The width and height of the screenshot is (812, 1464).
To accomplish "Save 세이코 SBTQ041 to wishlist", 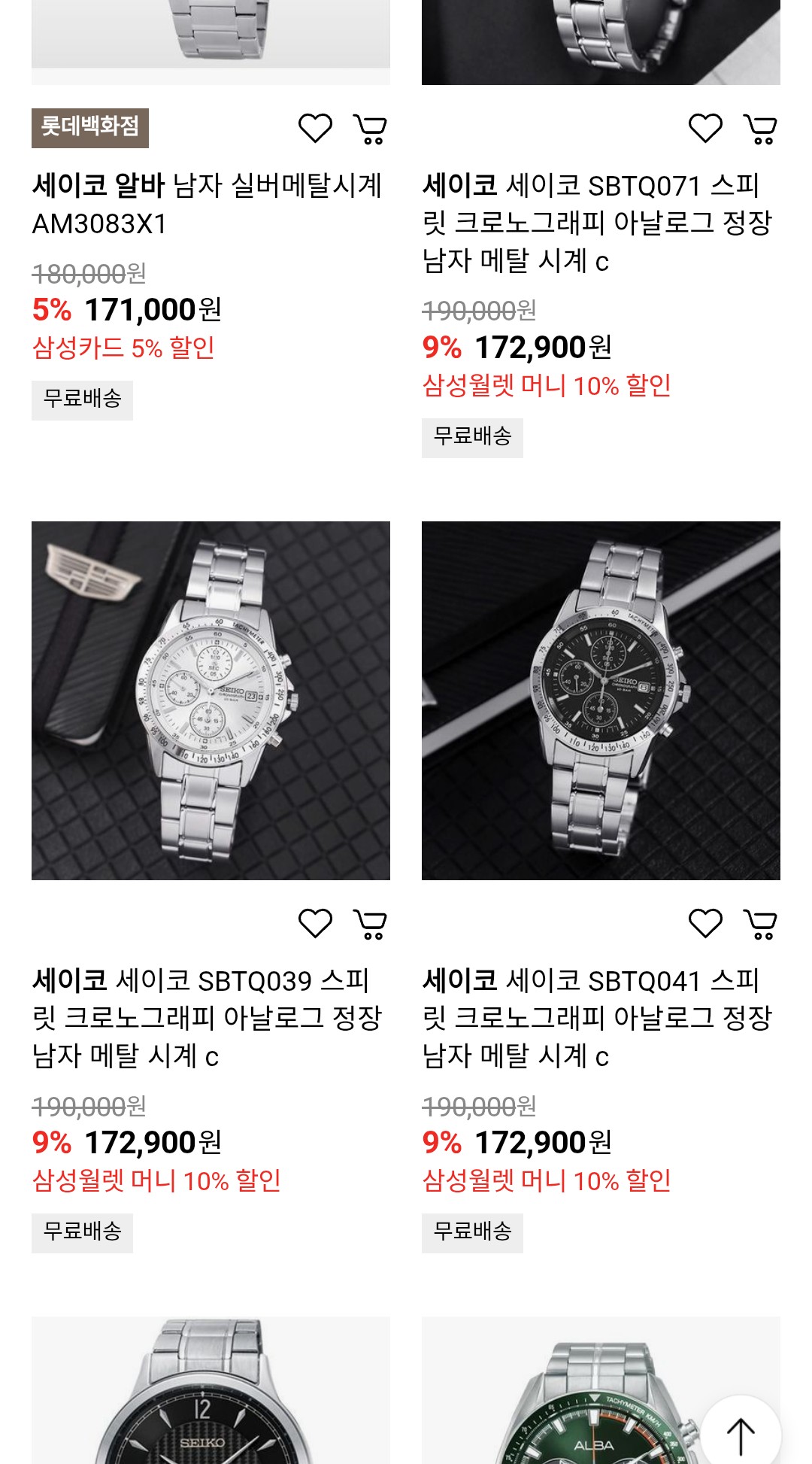I will pos(705,924).
